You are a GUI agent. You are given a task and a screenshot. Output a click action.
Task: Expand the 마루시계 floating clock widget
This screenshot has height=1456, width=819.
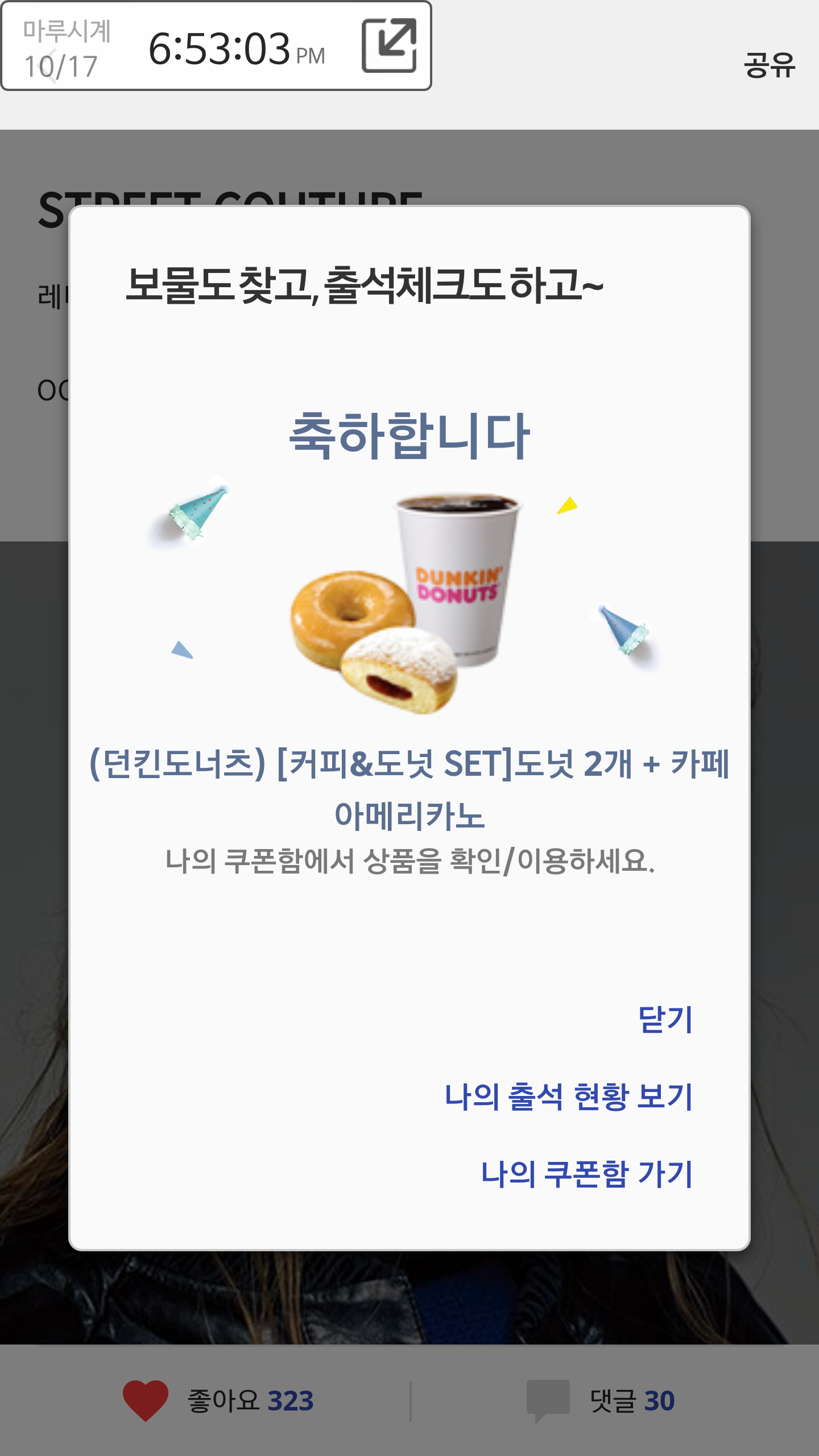tap(389, 45)
